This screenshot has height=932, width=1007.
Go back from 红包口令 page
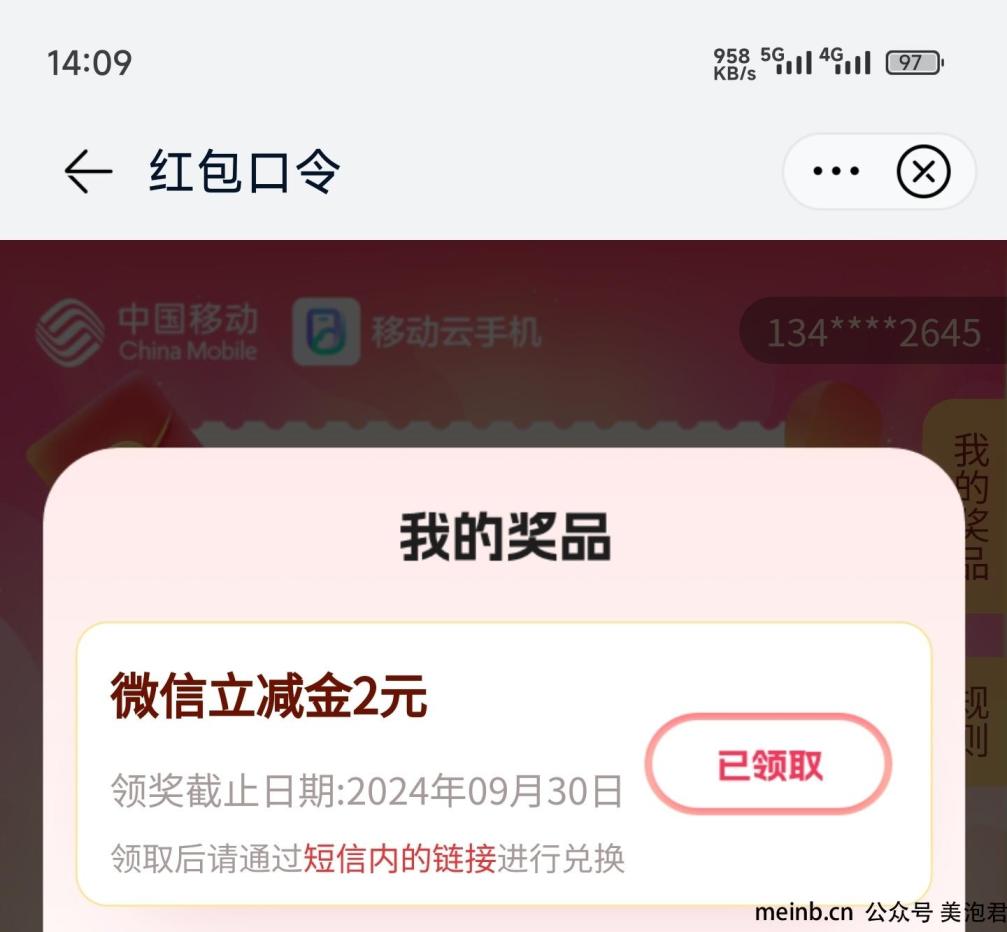[x=88, y=173]
